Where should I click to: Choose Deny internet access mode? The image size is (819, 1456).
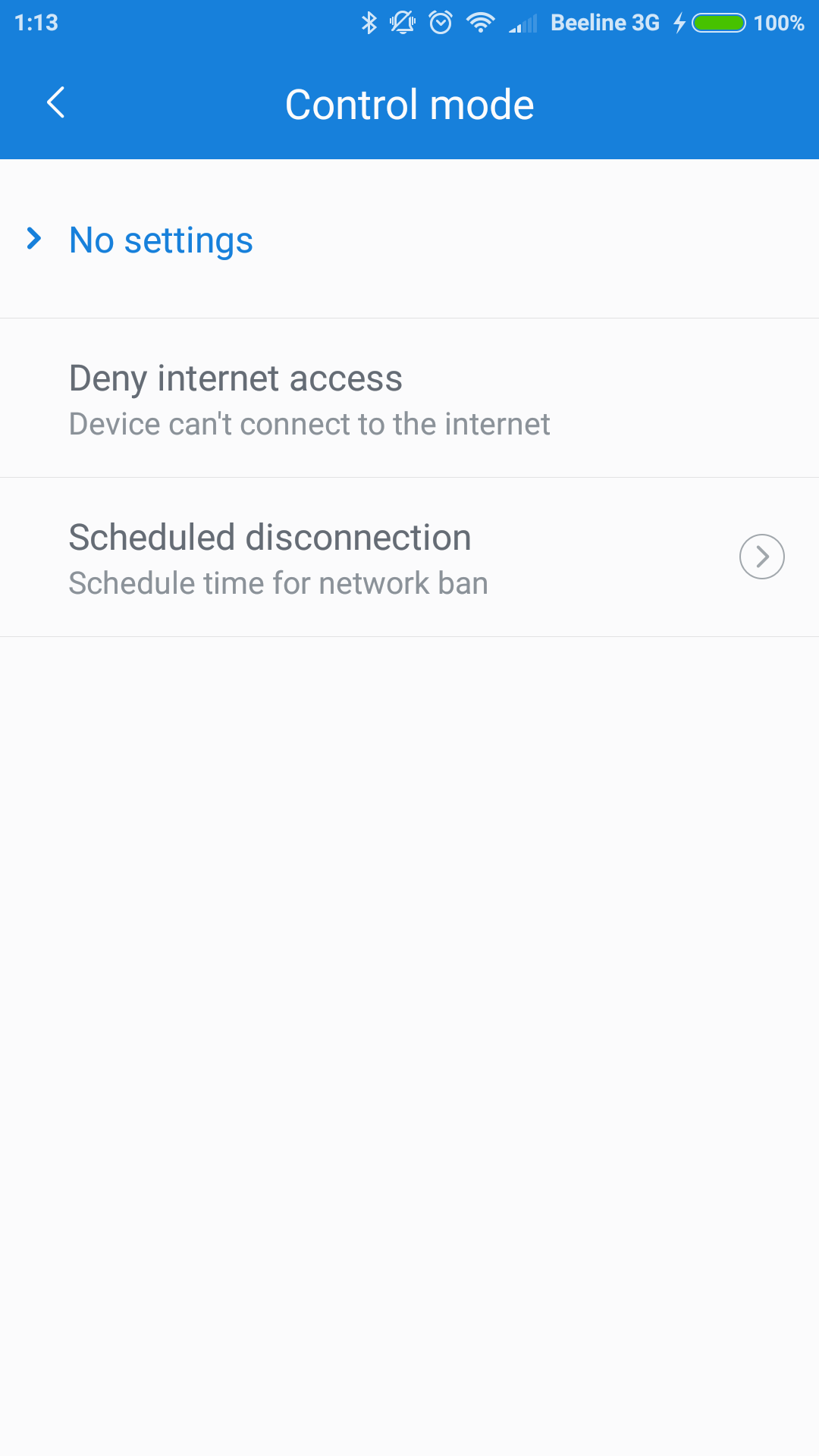tap(409, 398)
